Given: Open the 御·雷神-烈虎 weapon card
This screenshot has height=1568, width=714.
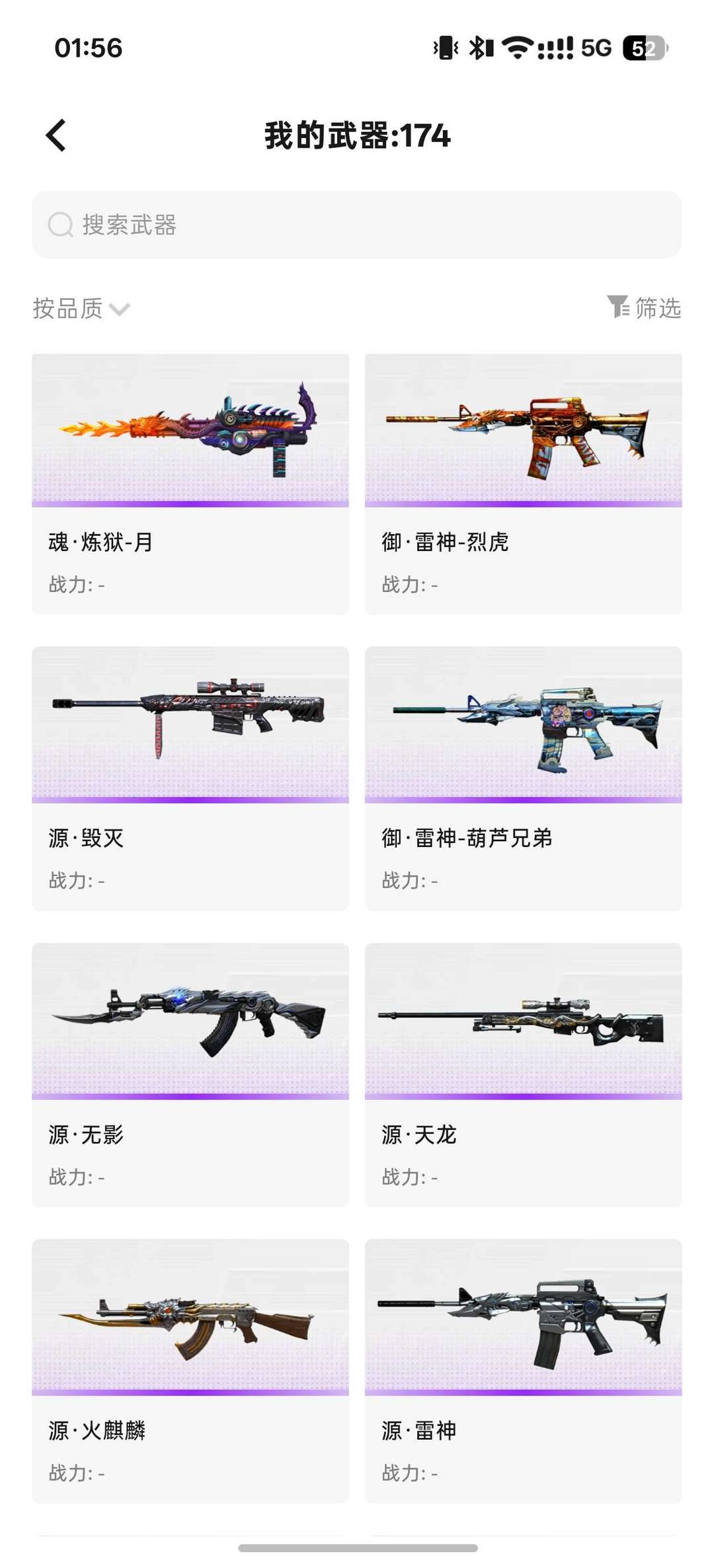Looking at the screenshot, I should point(524,484).
